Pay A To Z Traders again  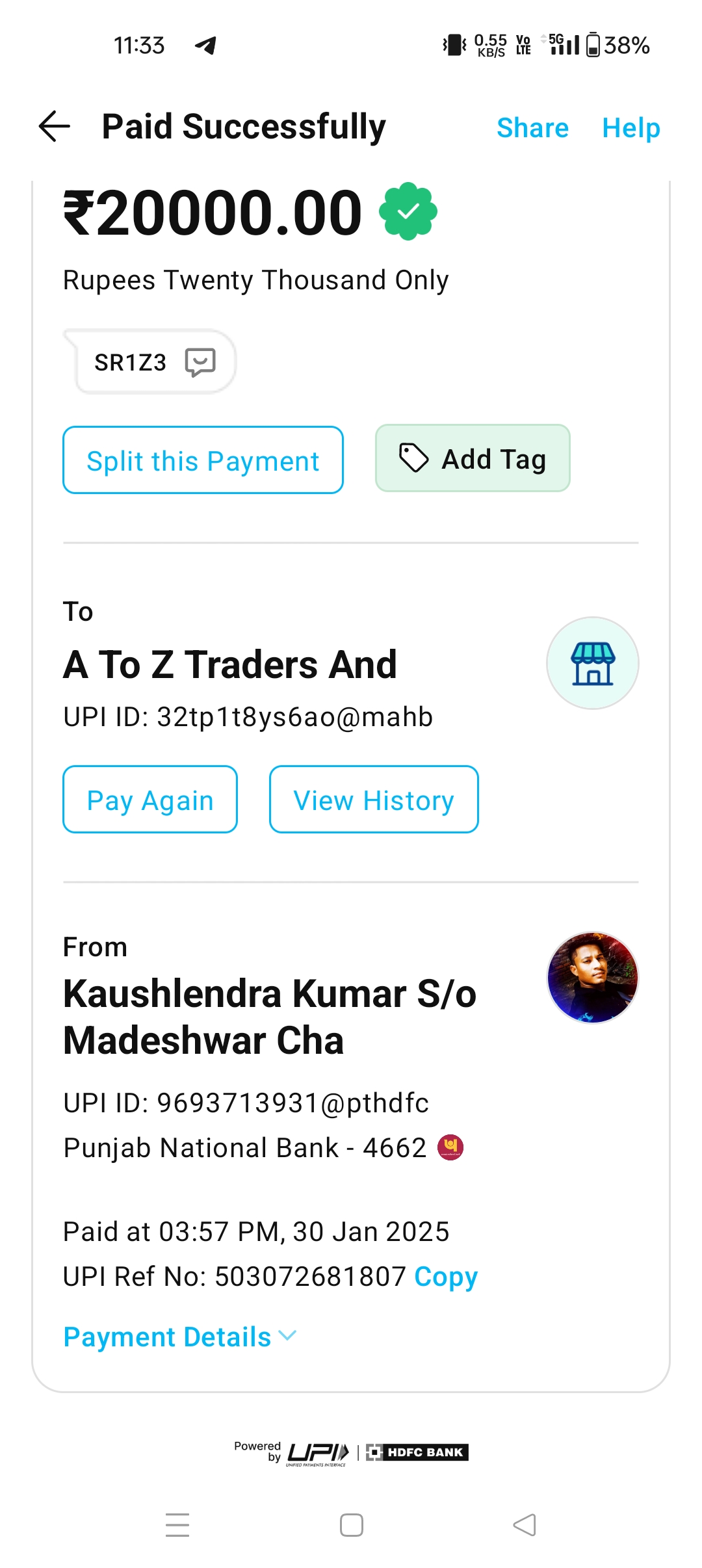[150, 800]
